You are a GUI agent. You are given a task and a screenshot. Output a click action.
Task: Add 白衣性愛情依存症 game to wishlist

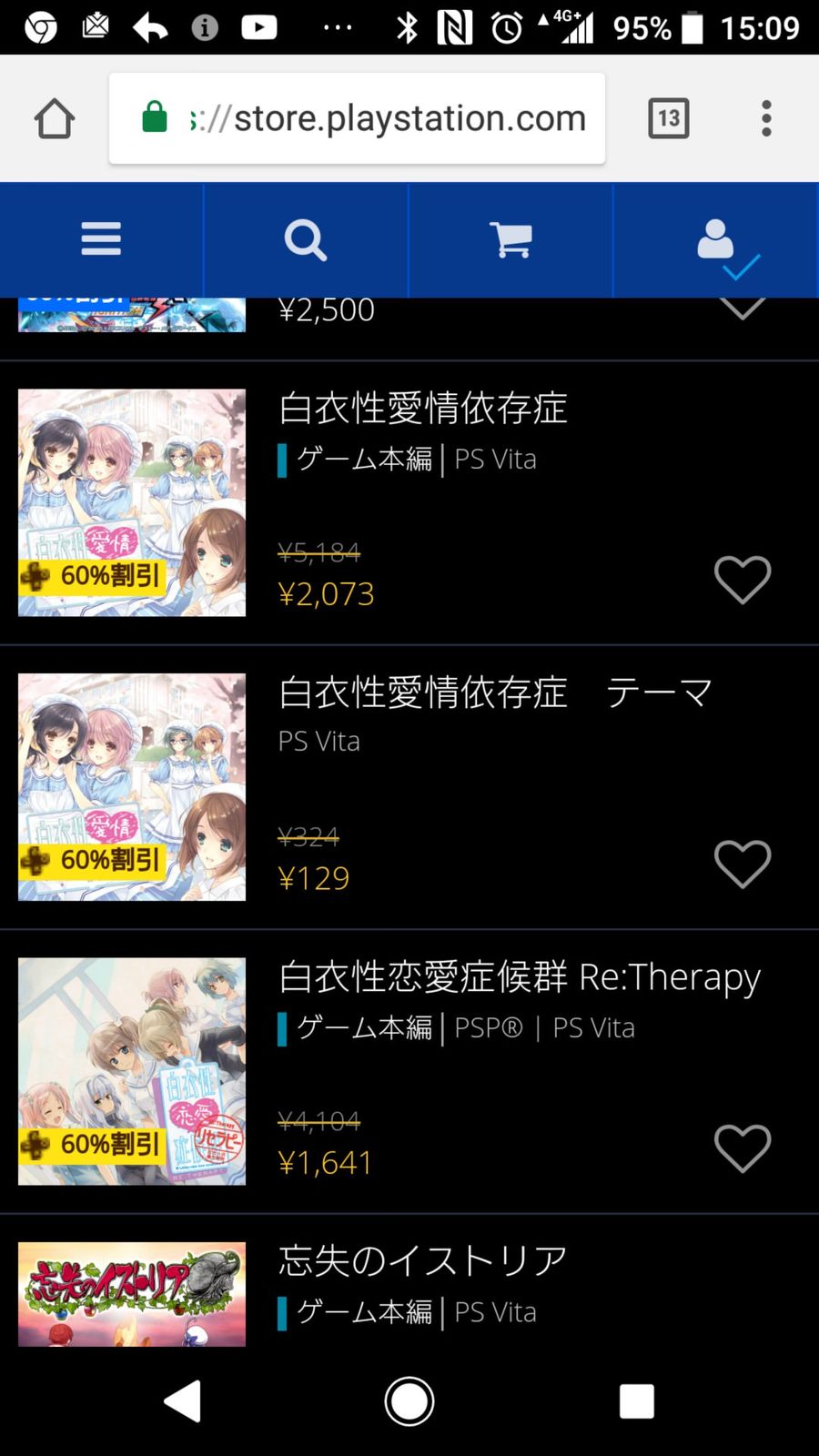coord(743,580)
